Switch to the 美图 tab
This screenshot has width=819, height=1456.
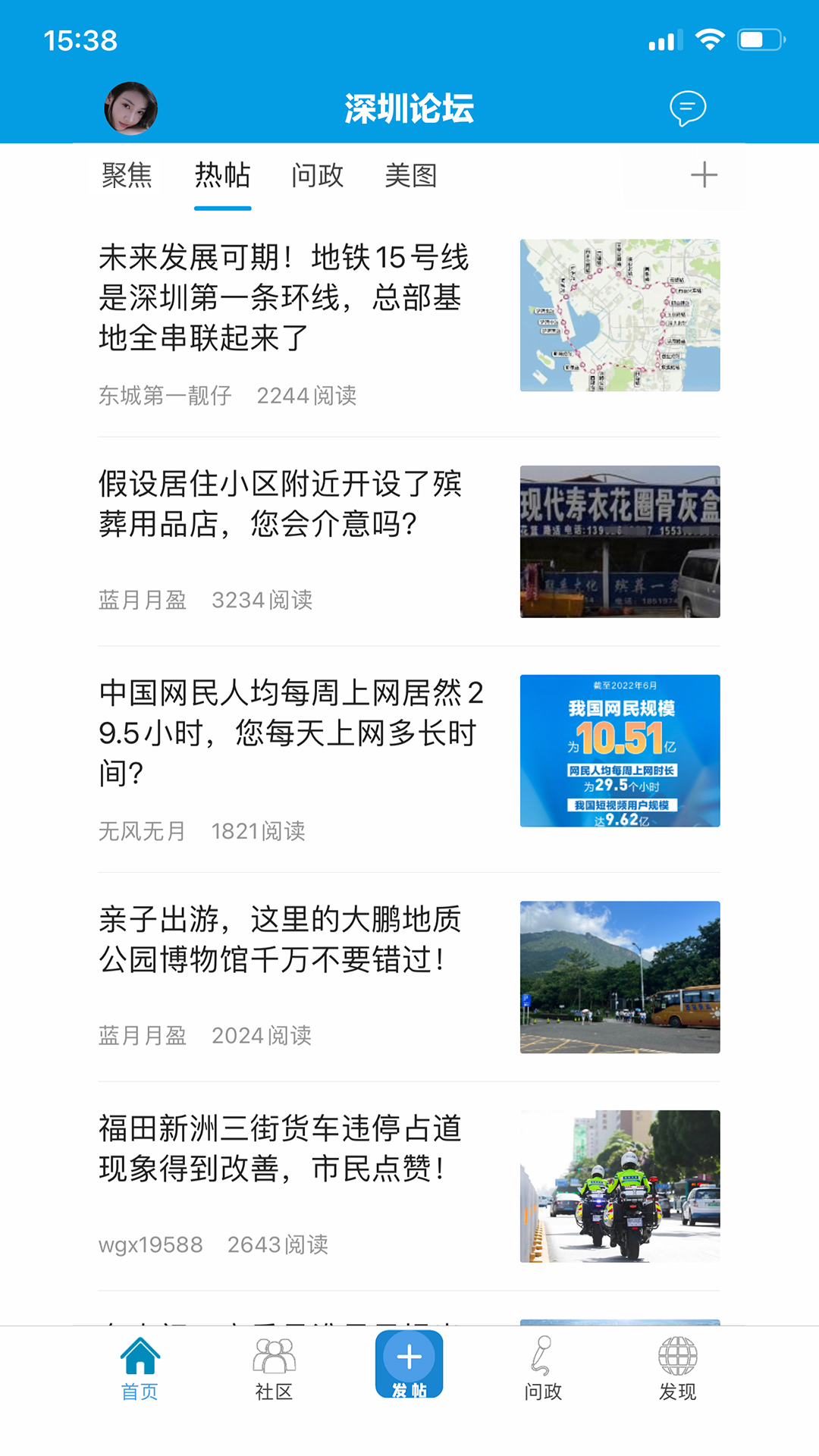click(x=410, y=175)
